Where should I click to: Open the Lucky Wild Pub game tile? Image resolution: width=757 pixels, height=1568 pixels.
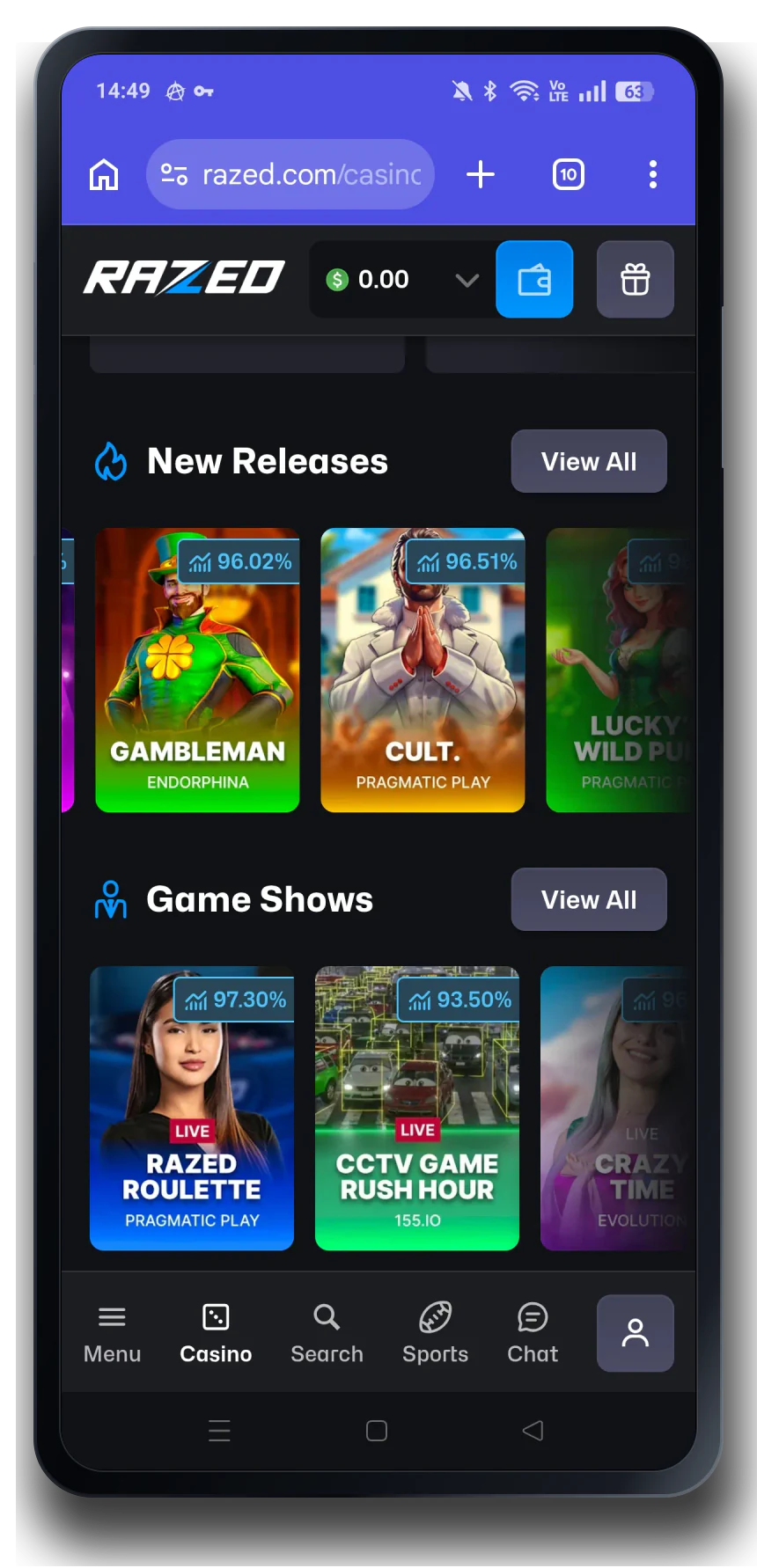tap(621, 670)
